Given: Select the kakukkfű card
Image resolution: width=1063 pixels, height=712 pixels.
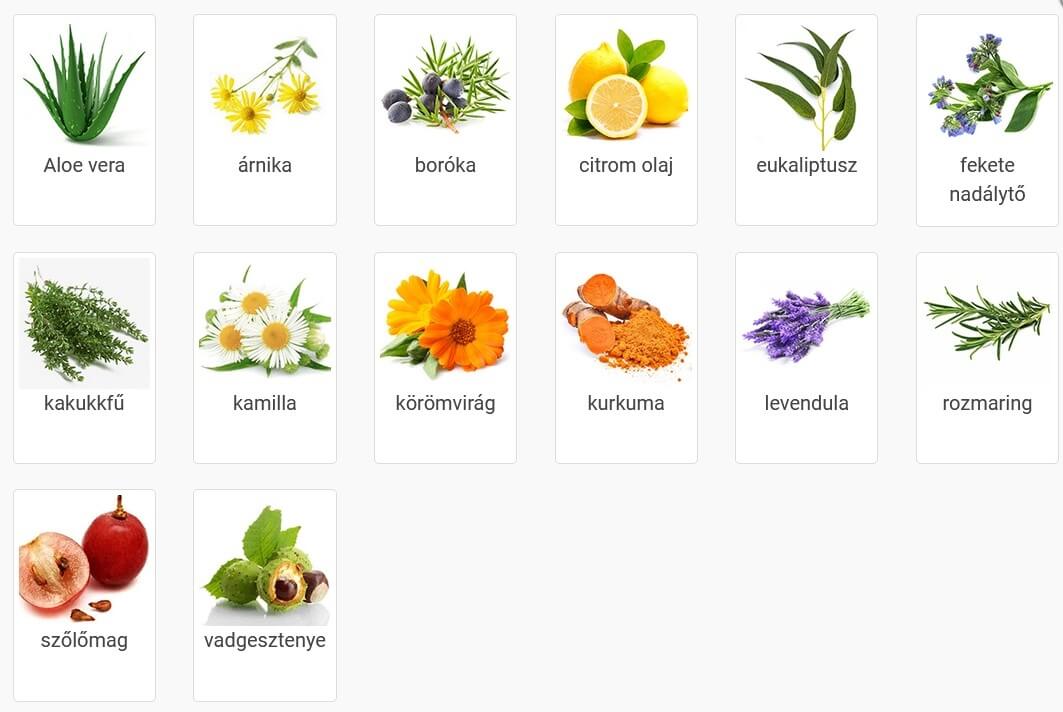Looking at the screenshot, I should click(84, 357).
